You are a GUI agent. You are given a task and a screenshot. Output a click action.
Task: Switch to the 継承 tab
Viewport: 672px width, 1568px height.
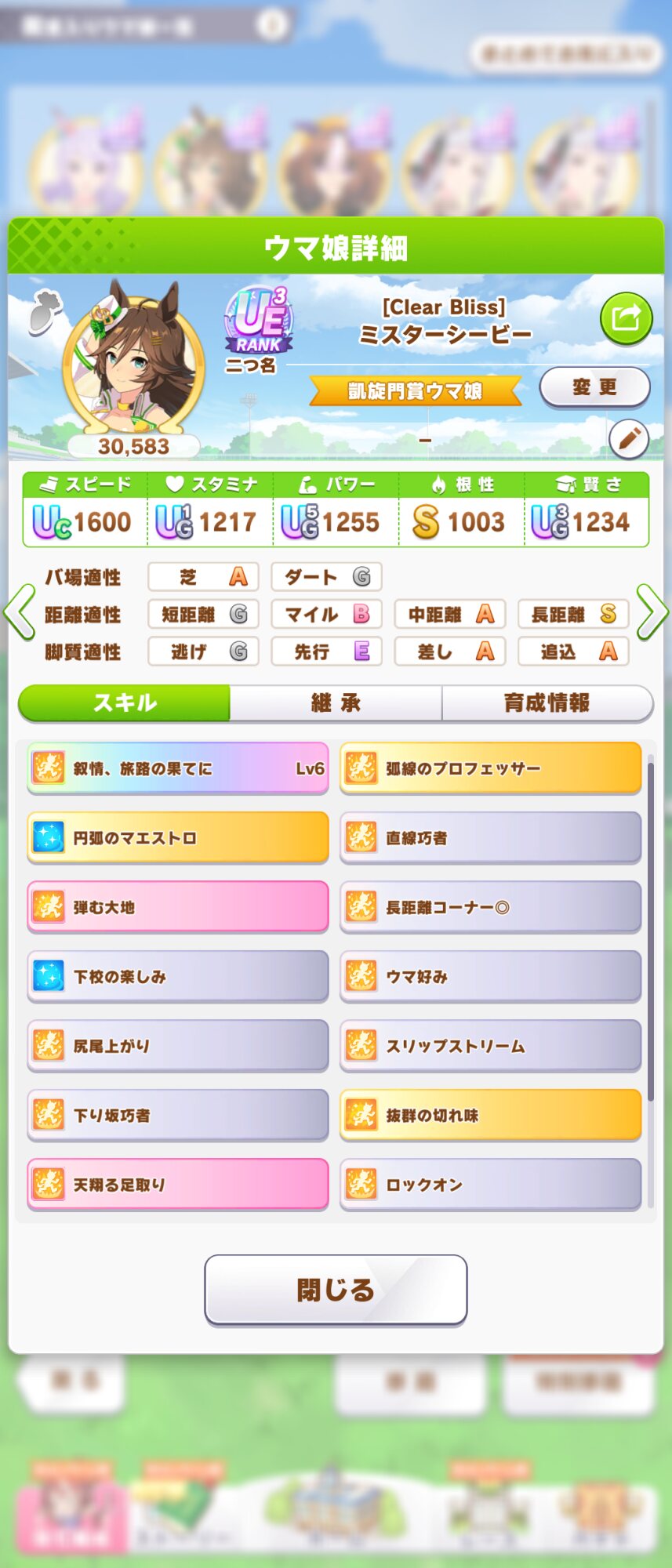click(x=336, y=702)
